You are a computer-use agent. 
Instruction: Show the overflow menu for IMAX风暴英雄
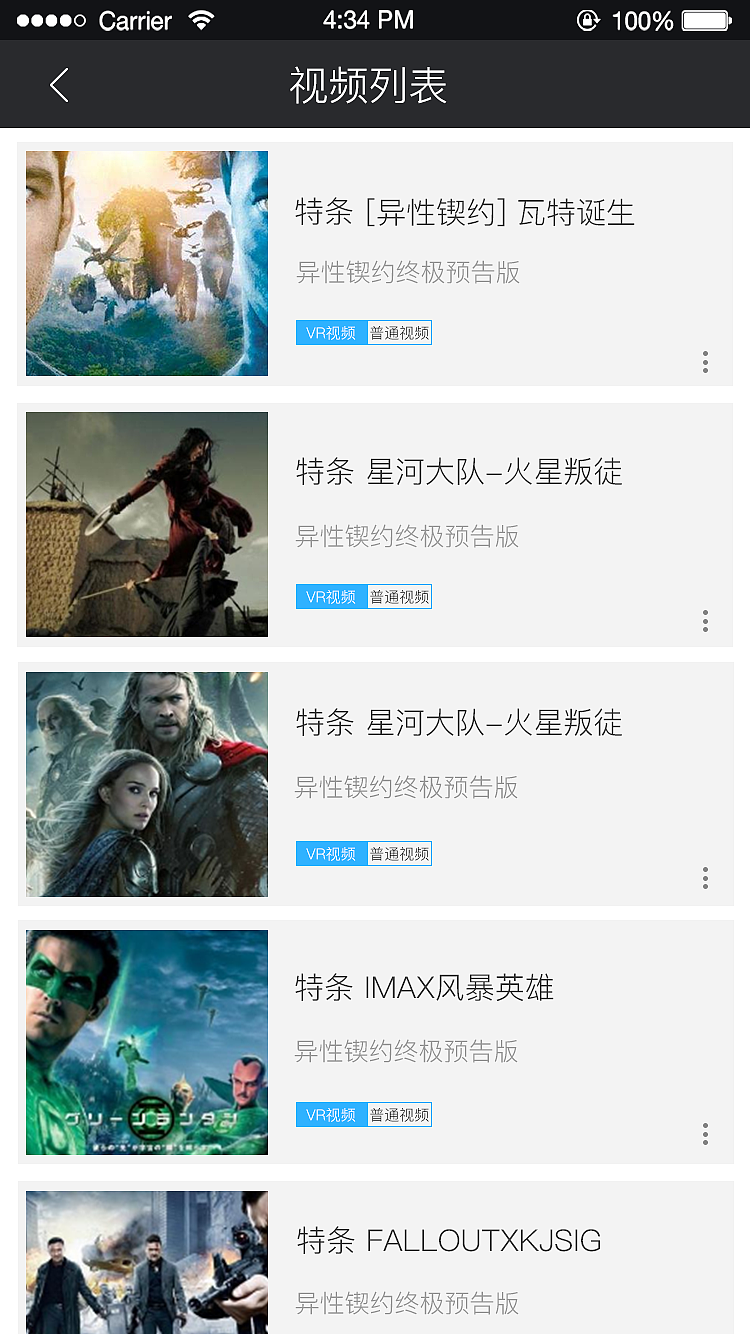coord(705,1134)
